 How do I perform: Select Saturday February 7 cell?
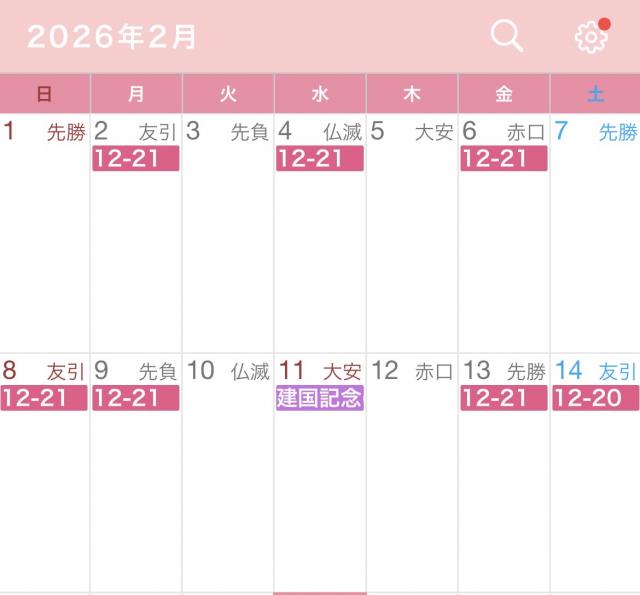(x=595, y=240)
